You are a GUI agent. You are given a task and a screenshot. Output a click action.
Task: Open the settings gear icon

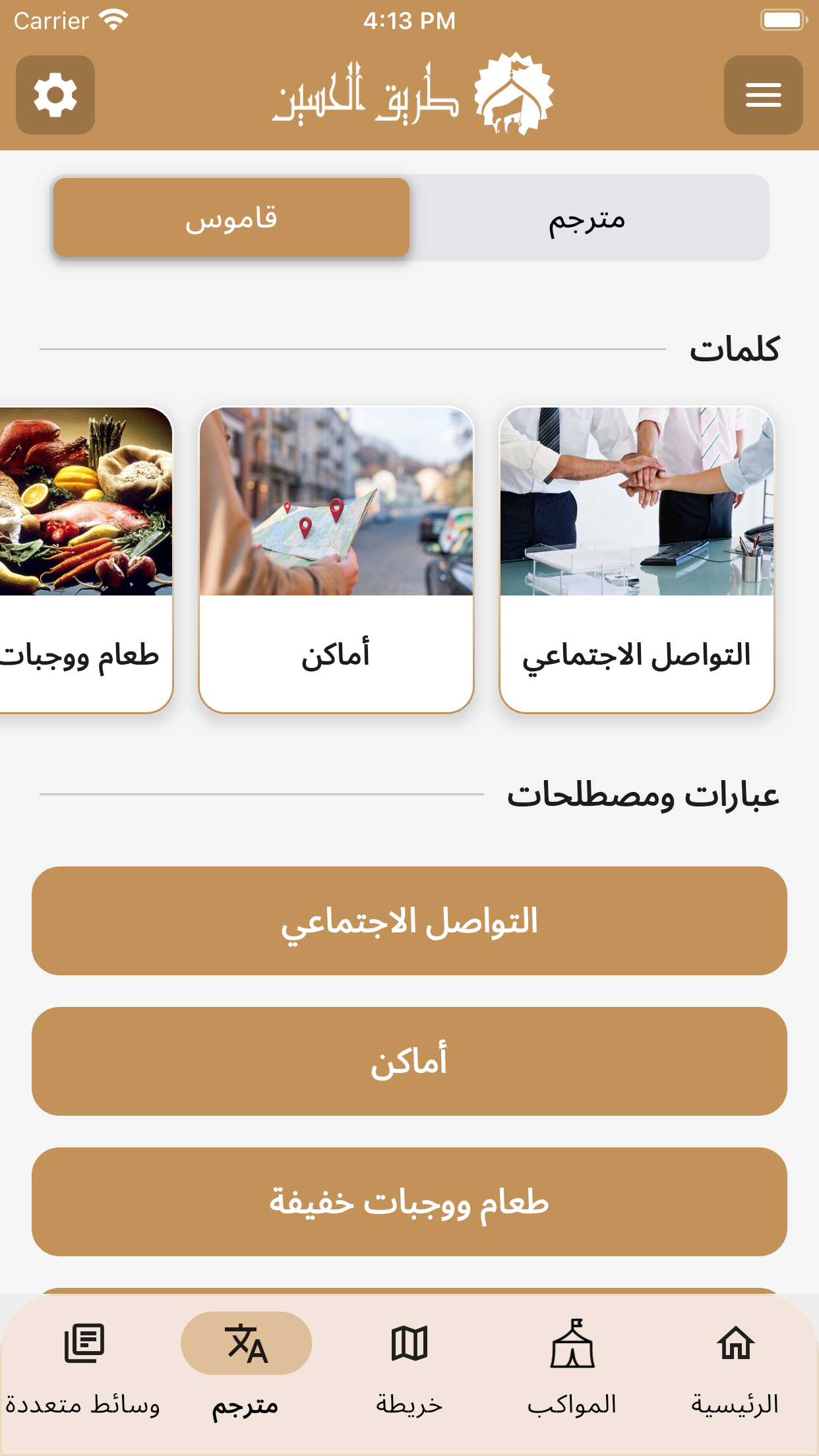[55, 95]
